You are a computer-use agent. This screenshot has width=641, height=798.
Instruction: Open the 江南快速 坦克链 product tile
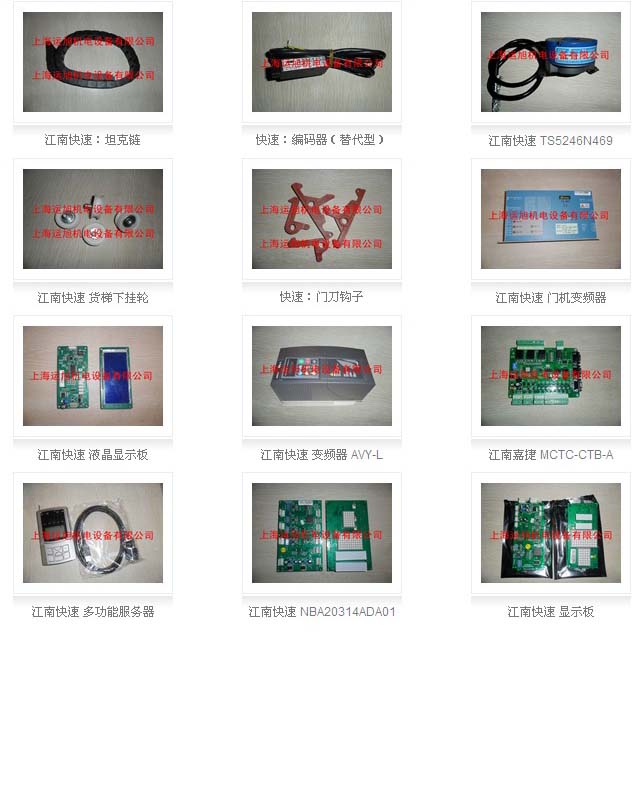tap(93, 62)
